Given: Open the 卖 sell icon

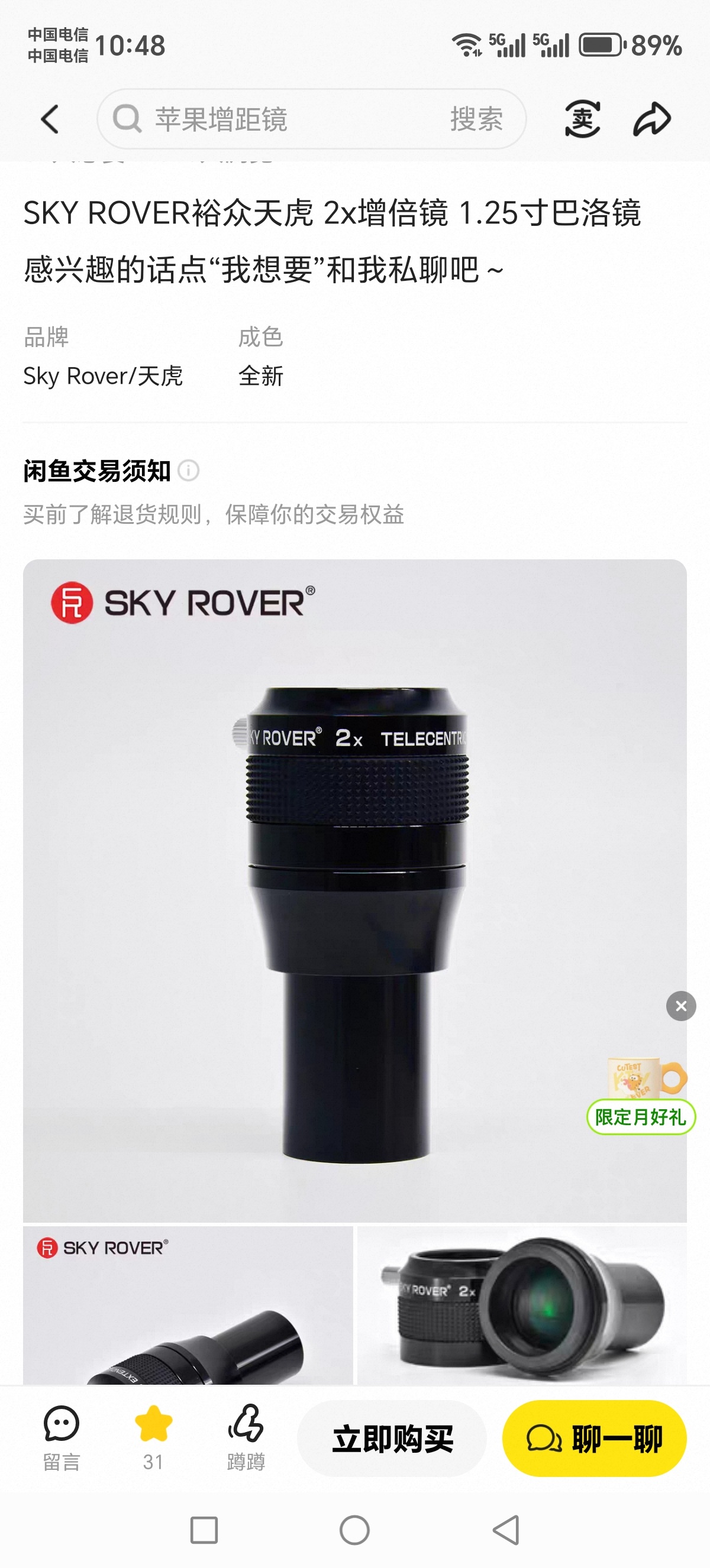Looking at the screenshot, I should click(x=582, y=119).
